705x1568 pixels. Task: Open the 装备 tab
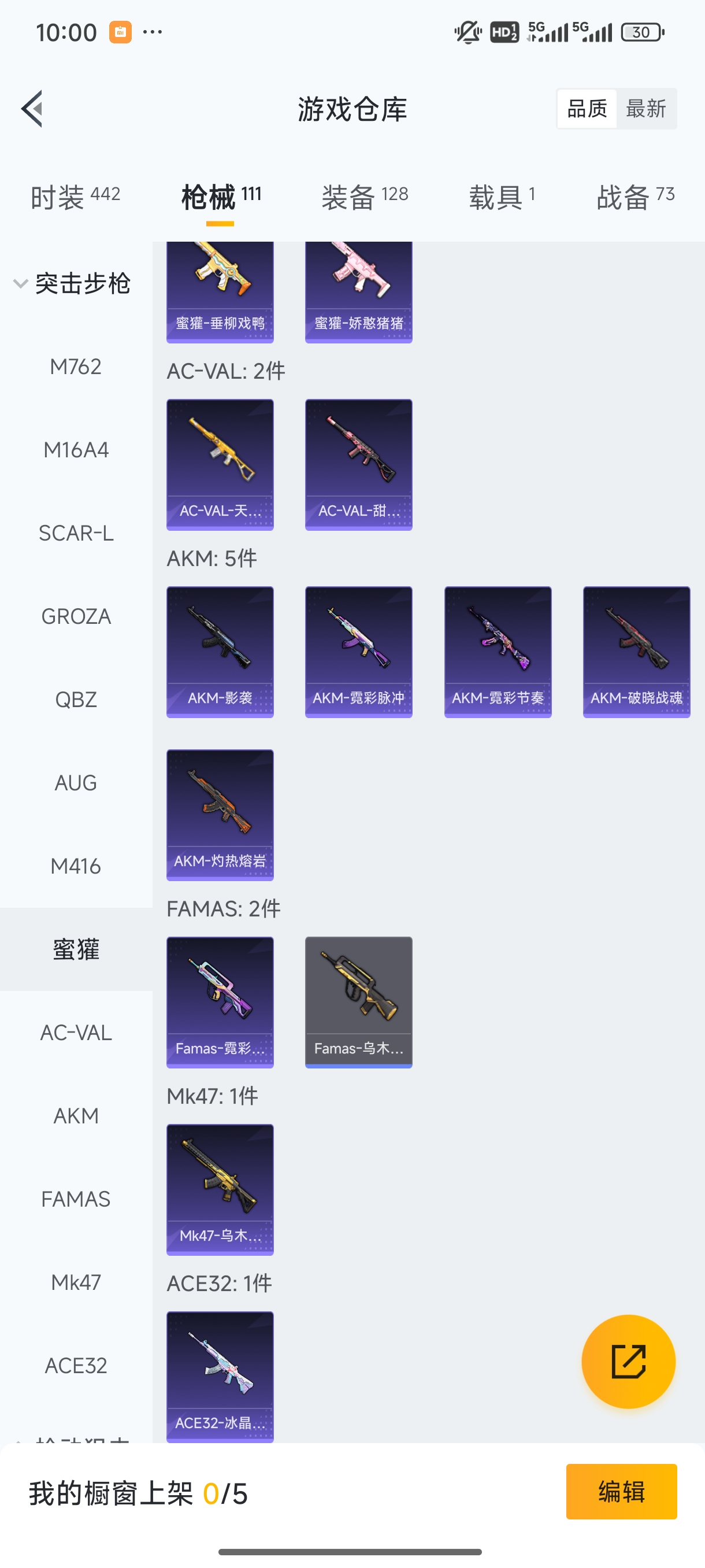click(365, 197)
